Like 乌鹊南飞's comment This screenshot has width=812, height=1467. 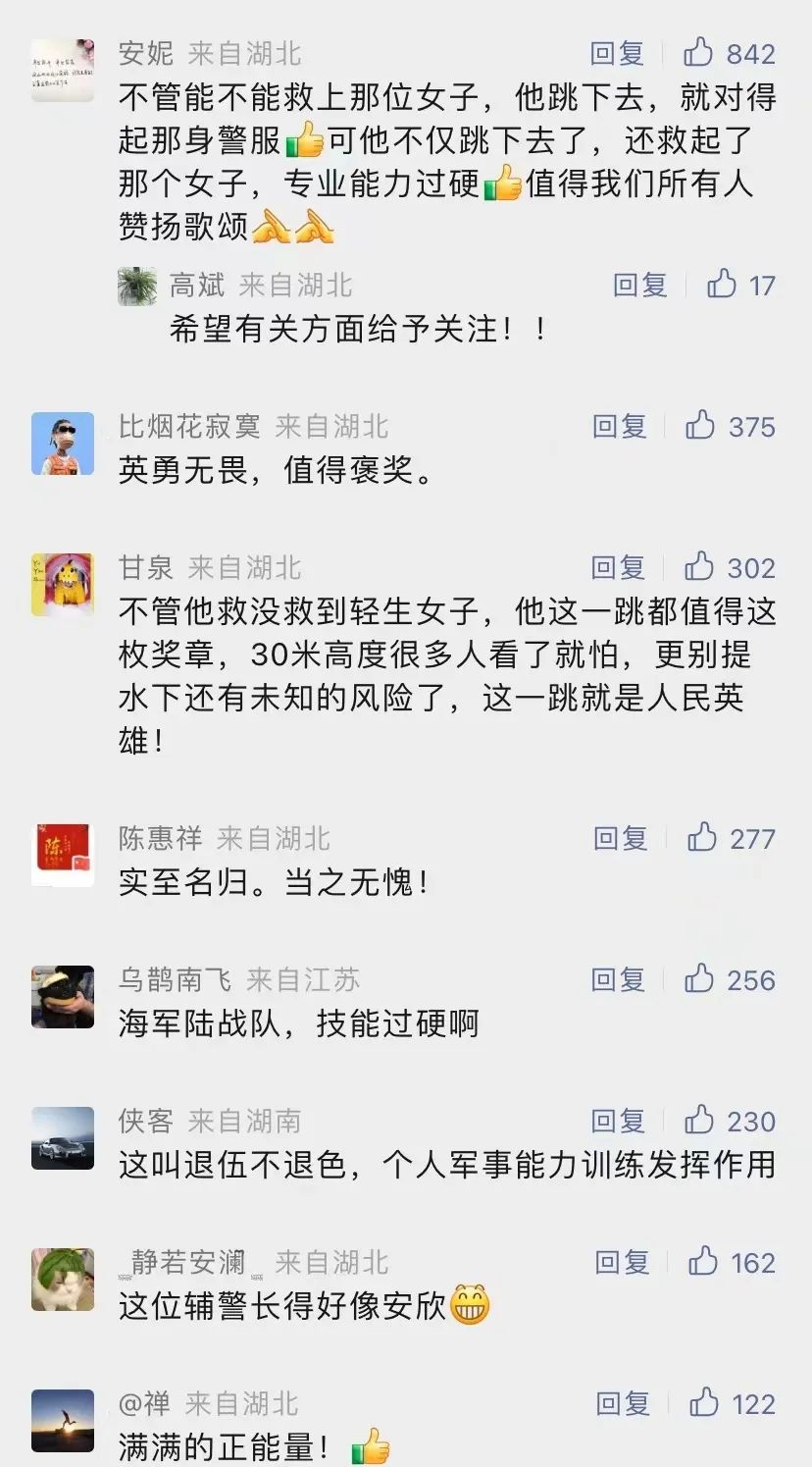(x=699, y=978)
